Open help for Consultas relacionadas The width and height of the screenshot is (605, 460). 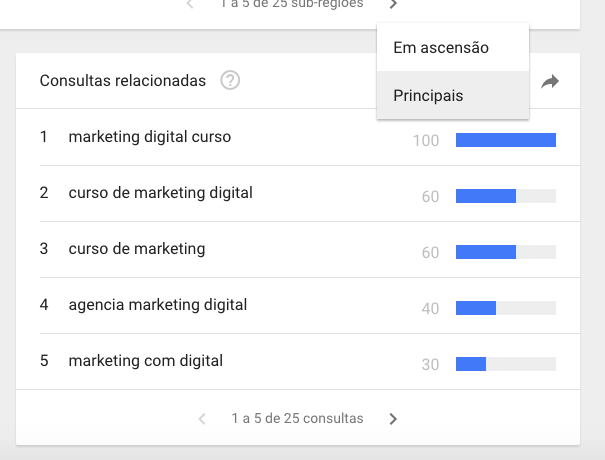pyautogui.click(x=230, y=81)
